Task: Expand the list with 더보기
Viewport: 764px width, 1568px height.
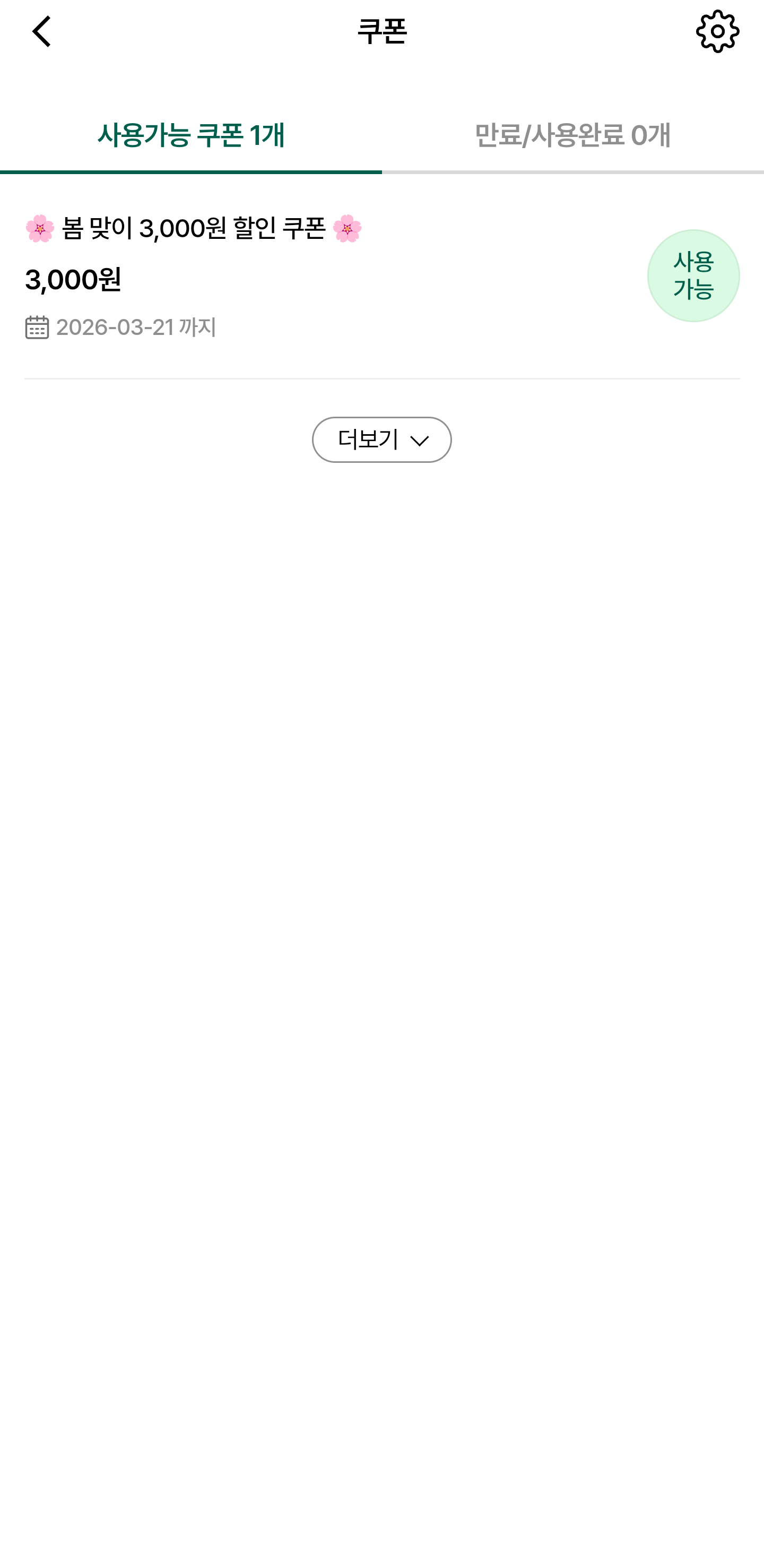Action: pos(381,440)
